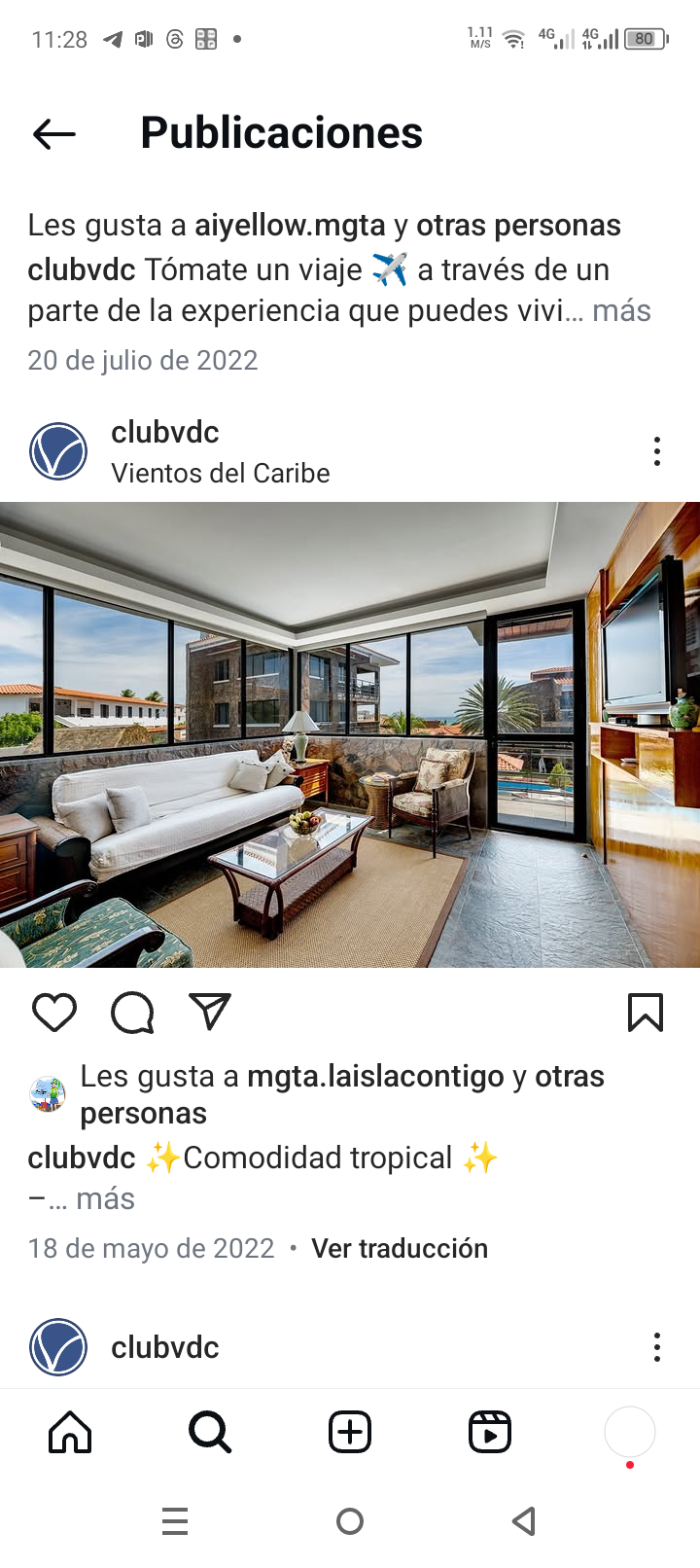Switch to the Home tab
Screen dimensions: 700x1568
pyautogui.click(x=70, y=1432)
